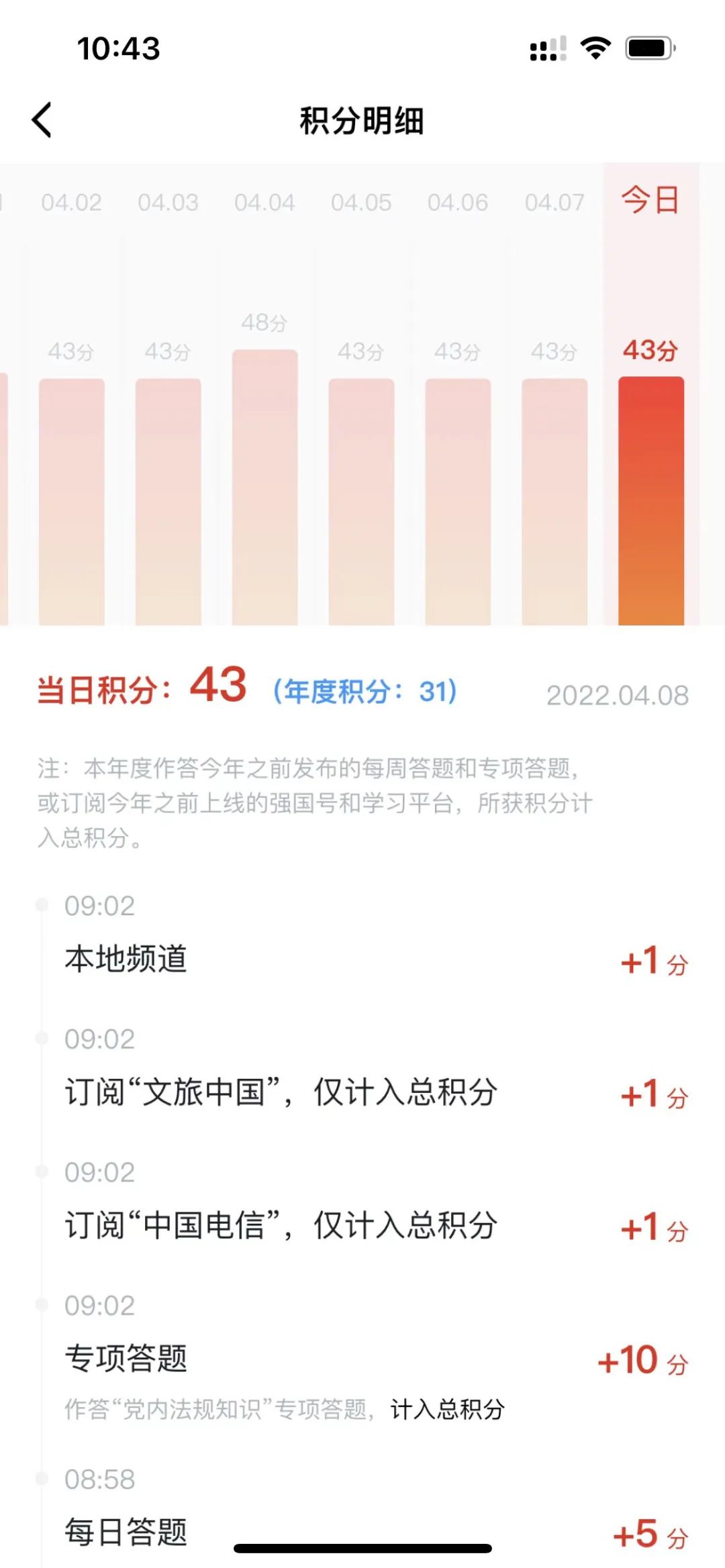Select the 今日 bar showing 43分
This screenshot has width=725, height=1568.
click(650, 500)
